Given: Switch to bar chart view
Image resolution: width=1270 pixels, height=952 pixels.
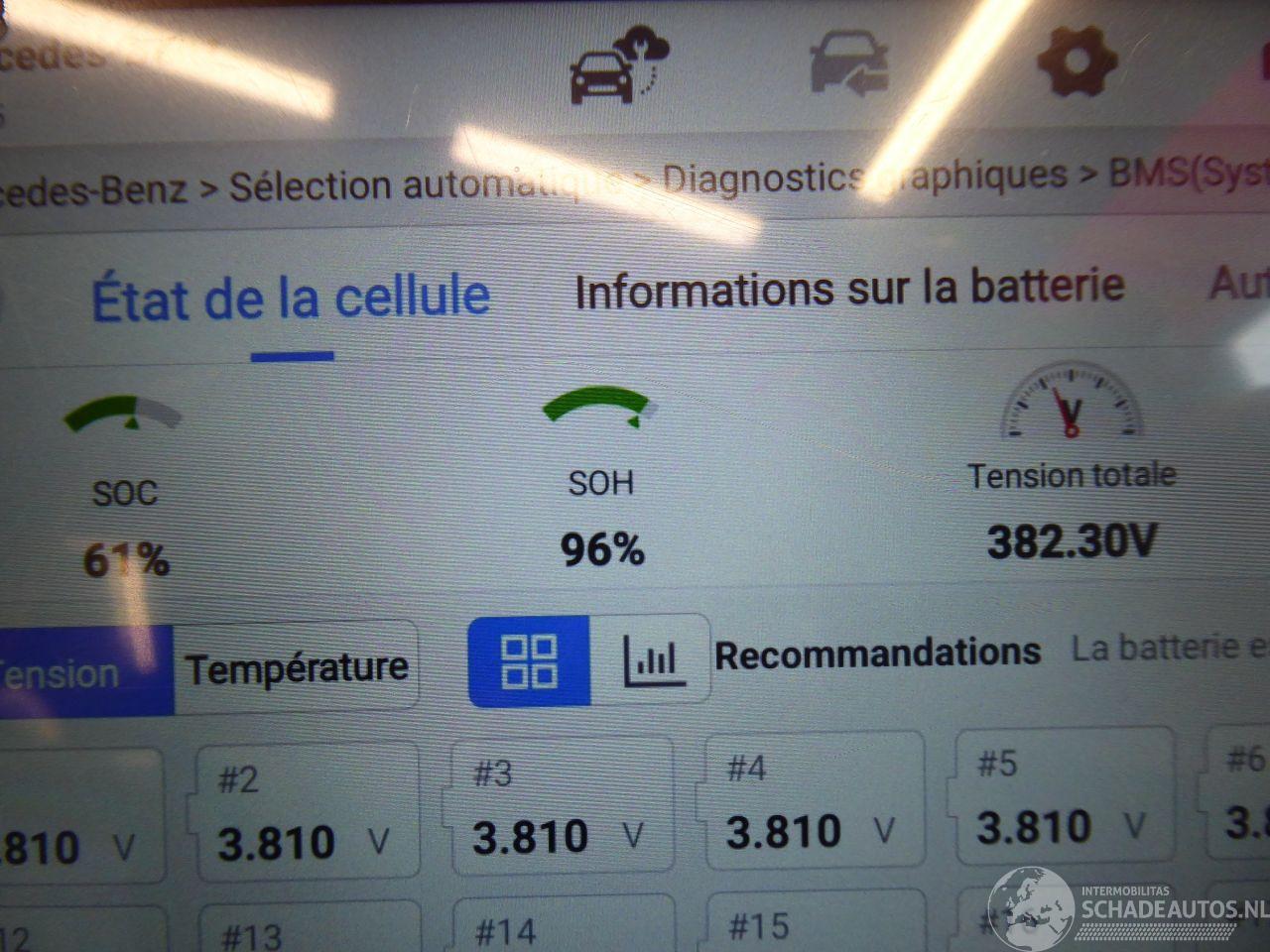Looking at the screenshot, I should coord(652,659).
